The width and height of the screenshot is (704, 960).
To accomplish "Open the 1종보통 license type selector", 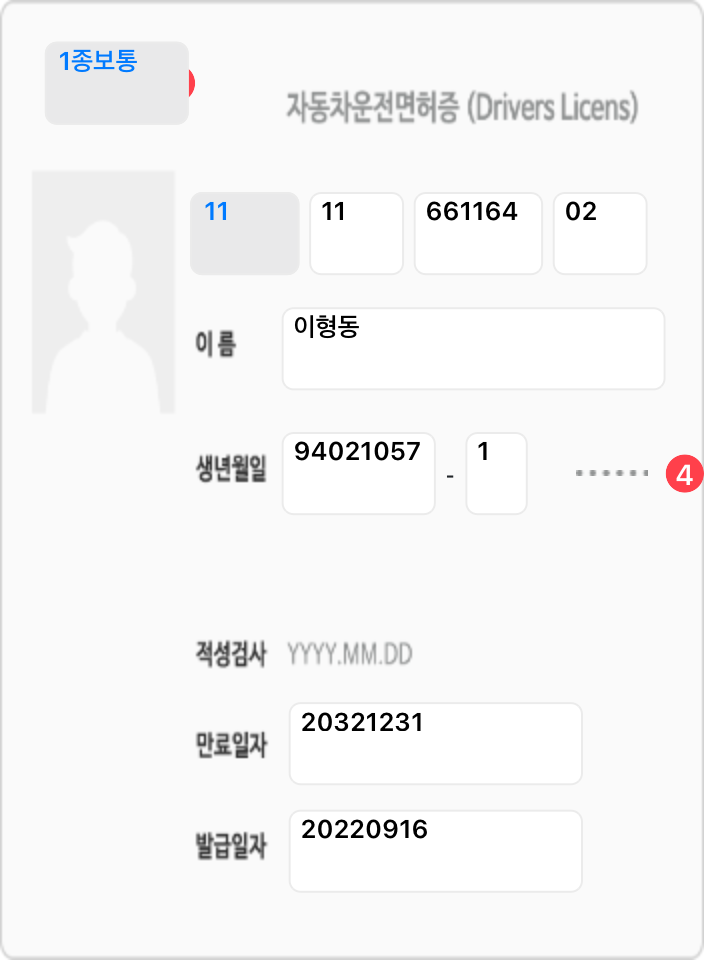I will (x=117, y=83).
